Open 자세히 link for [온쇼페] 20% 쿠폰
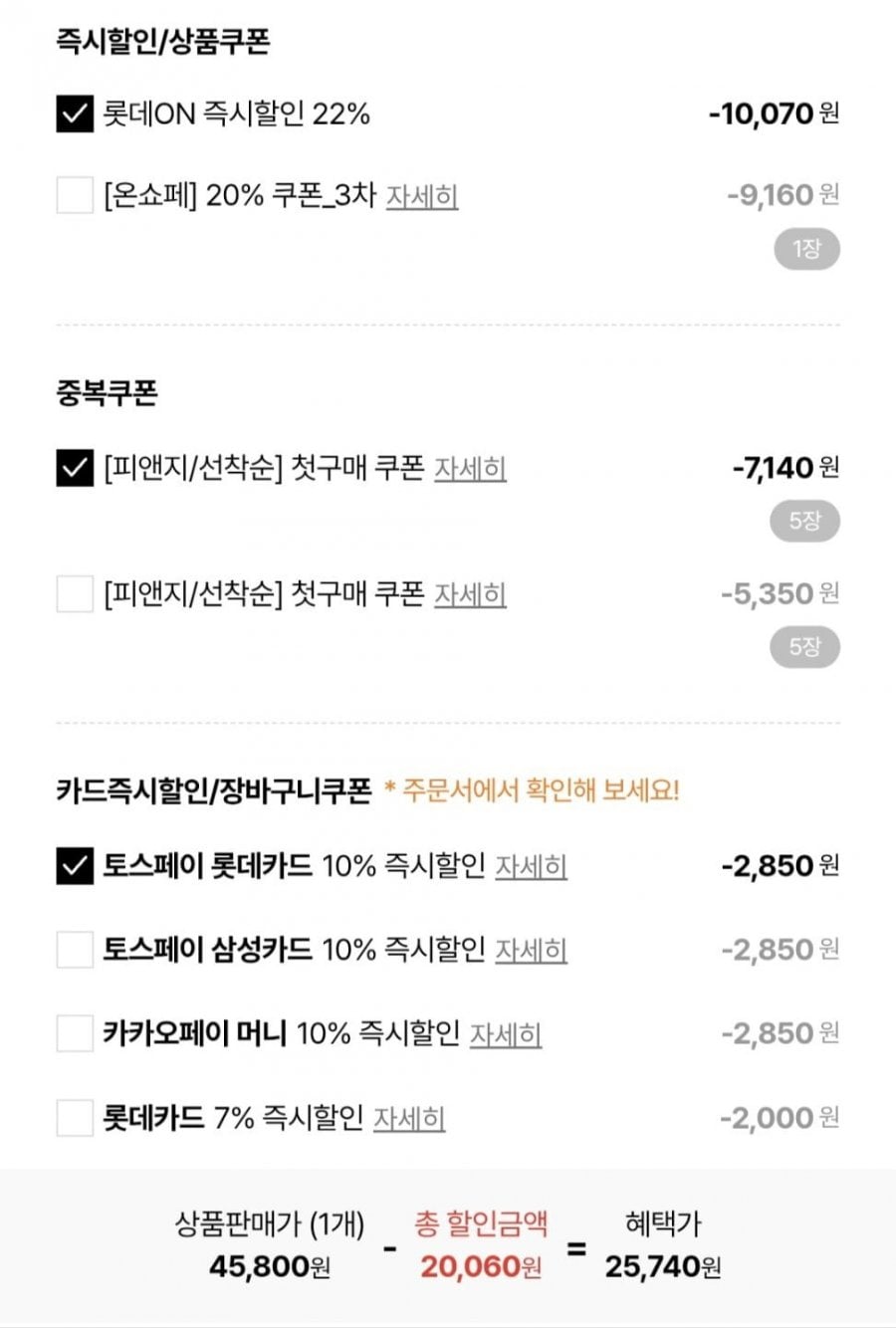This screenshot has height=1328, width=896. pyautogui.click(x=422, y=196)
